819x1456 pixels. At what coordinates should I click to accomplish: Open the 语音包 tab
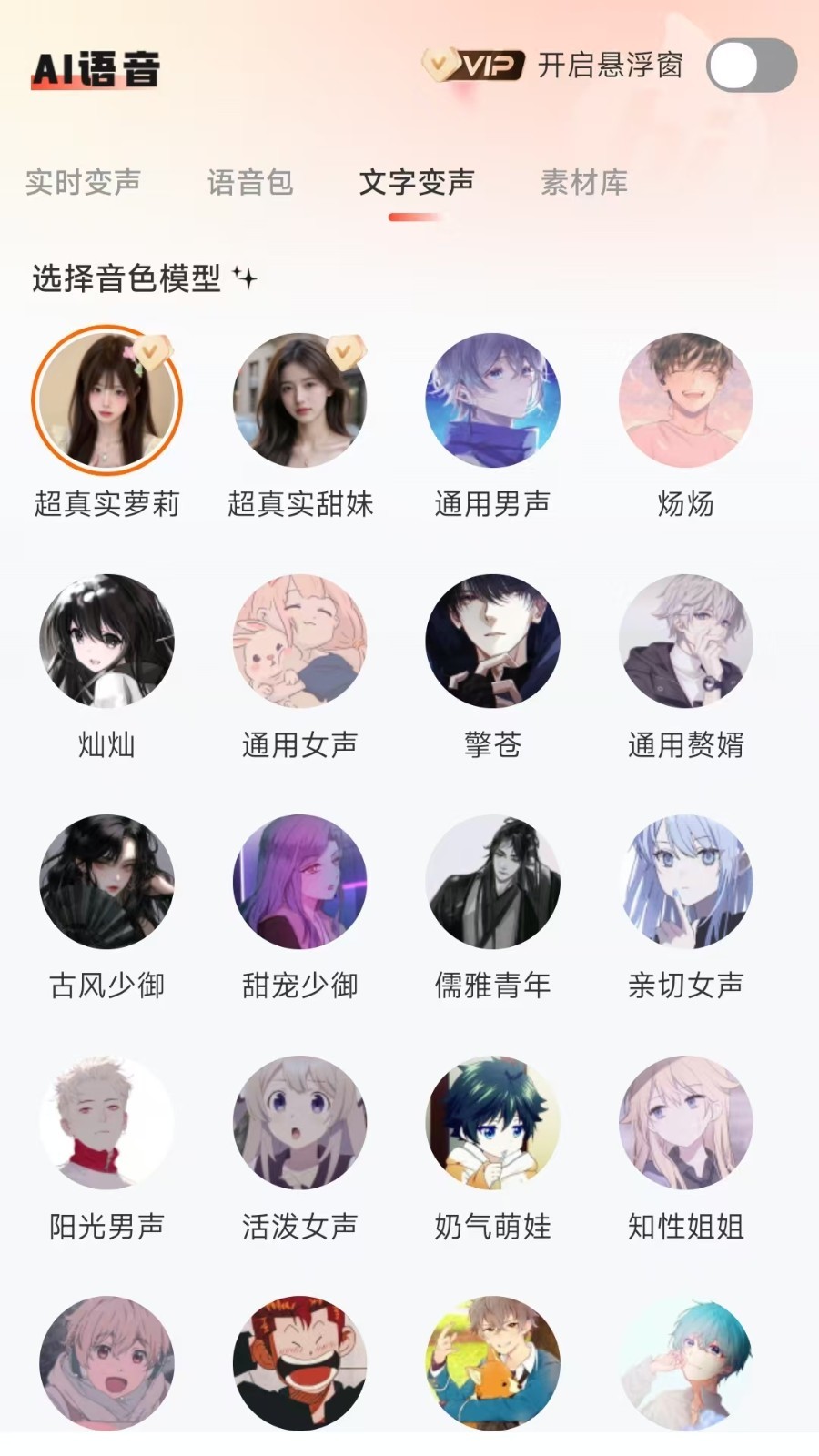pos(250,183)
